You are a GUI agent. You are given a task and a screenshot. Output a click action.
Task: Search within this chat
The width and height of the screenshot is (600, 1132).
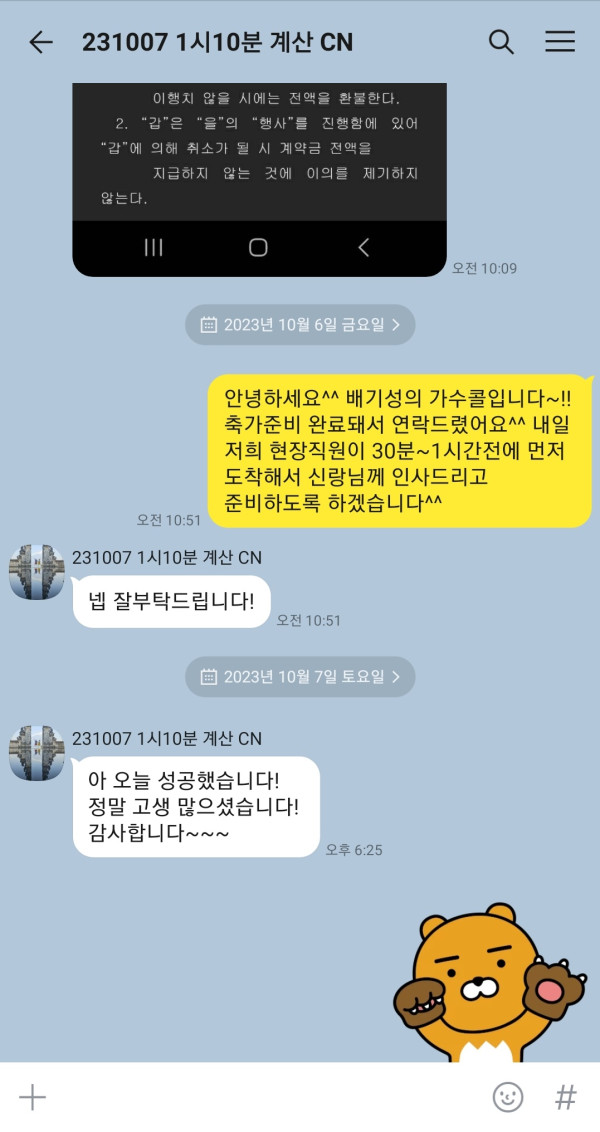[x=501, y=42]
